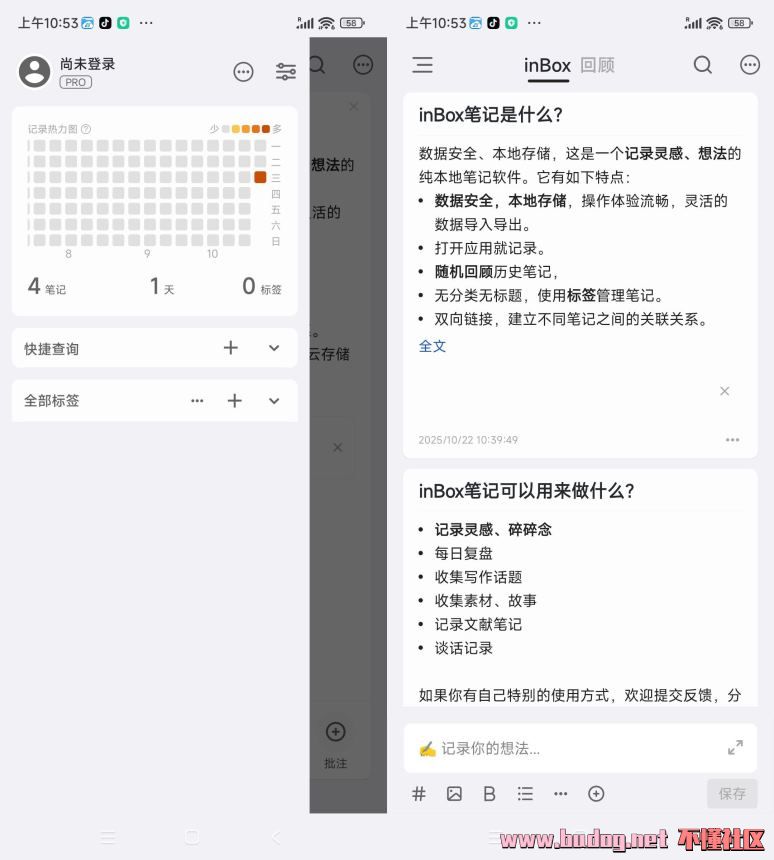Insert an image into the note
Viewport: 774px width, 860px height.
[454, 793]
